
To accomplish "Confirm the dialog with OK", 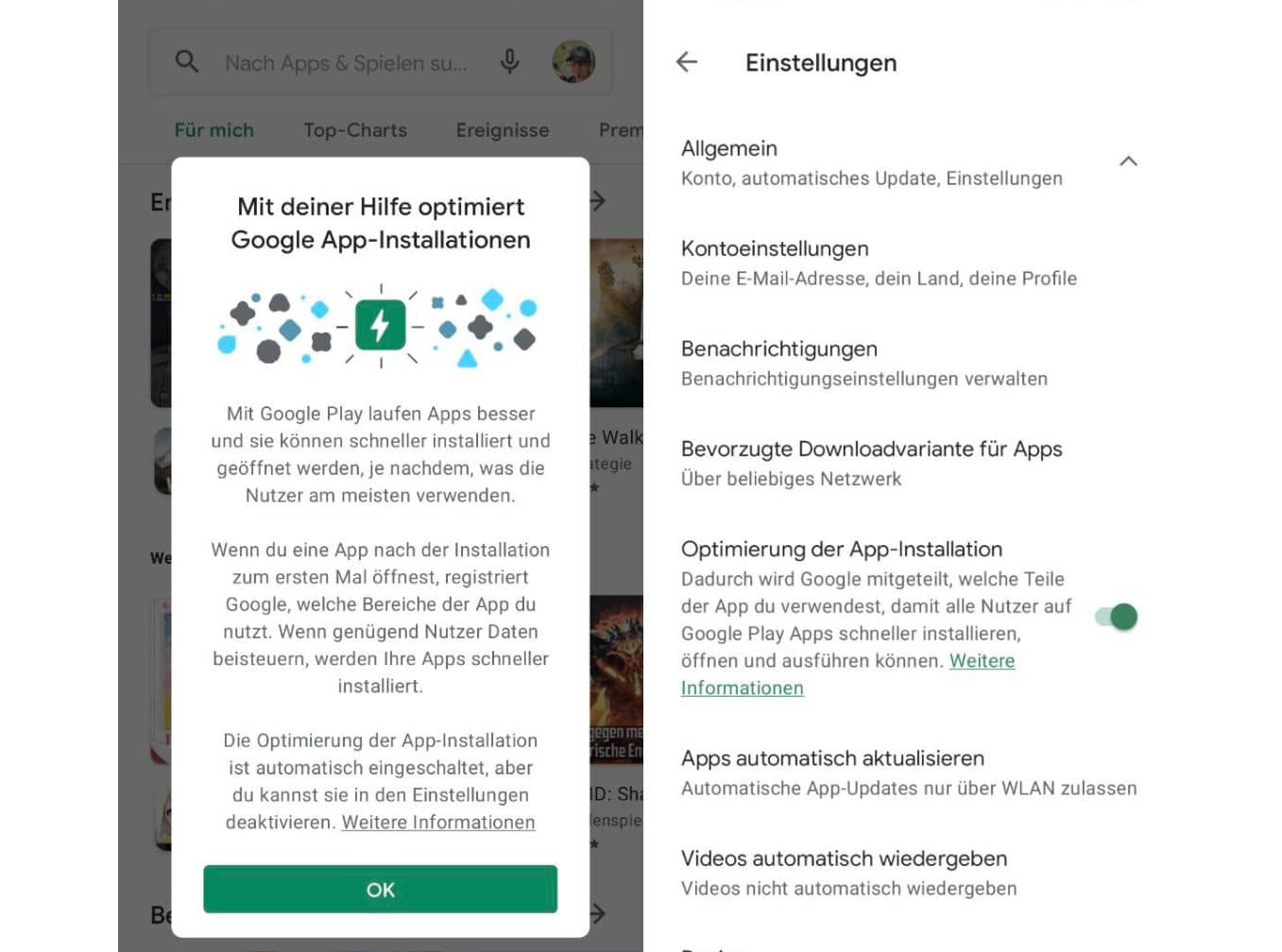I will coord(380,889).
